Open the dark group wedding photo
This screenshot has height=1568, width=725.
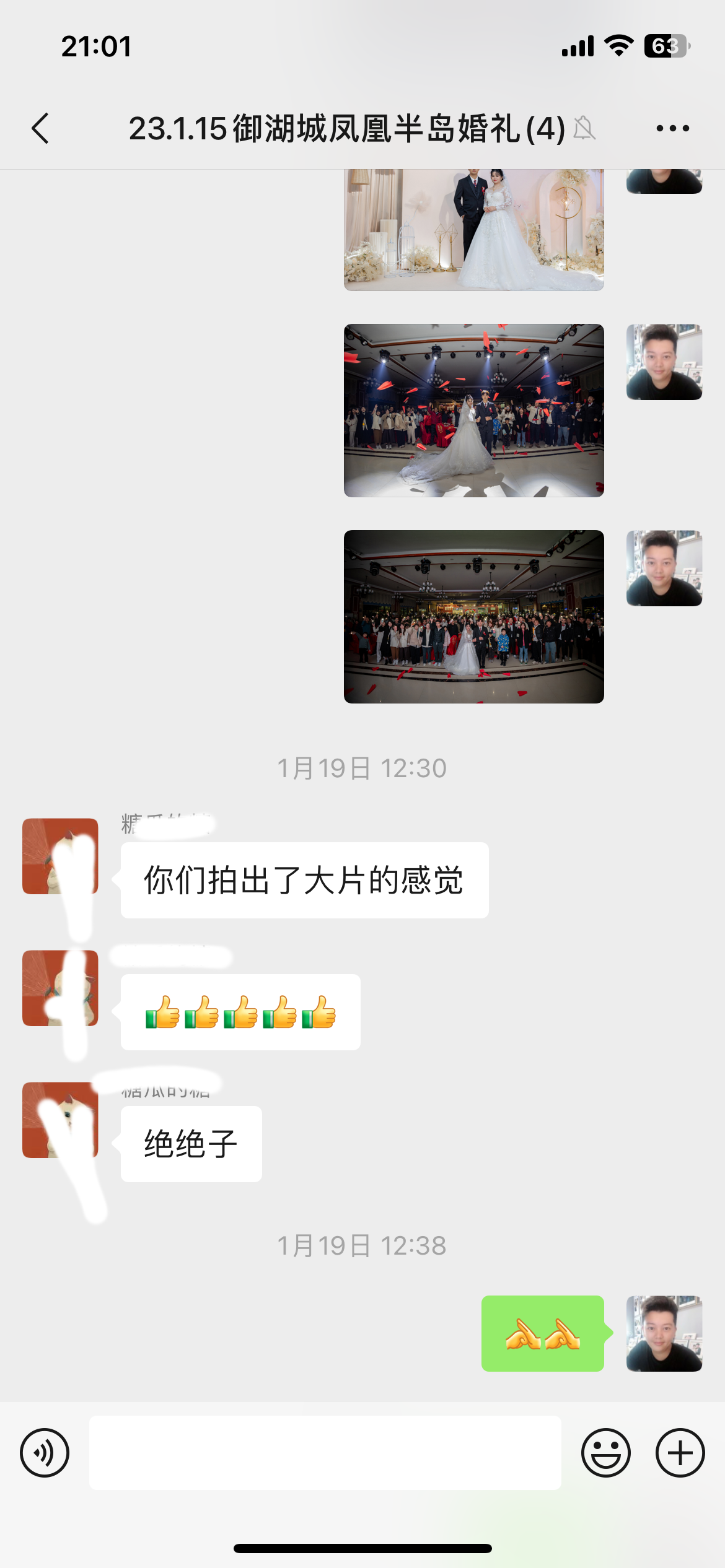pyautogui.click(x=474, y=616)
